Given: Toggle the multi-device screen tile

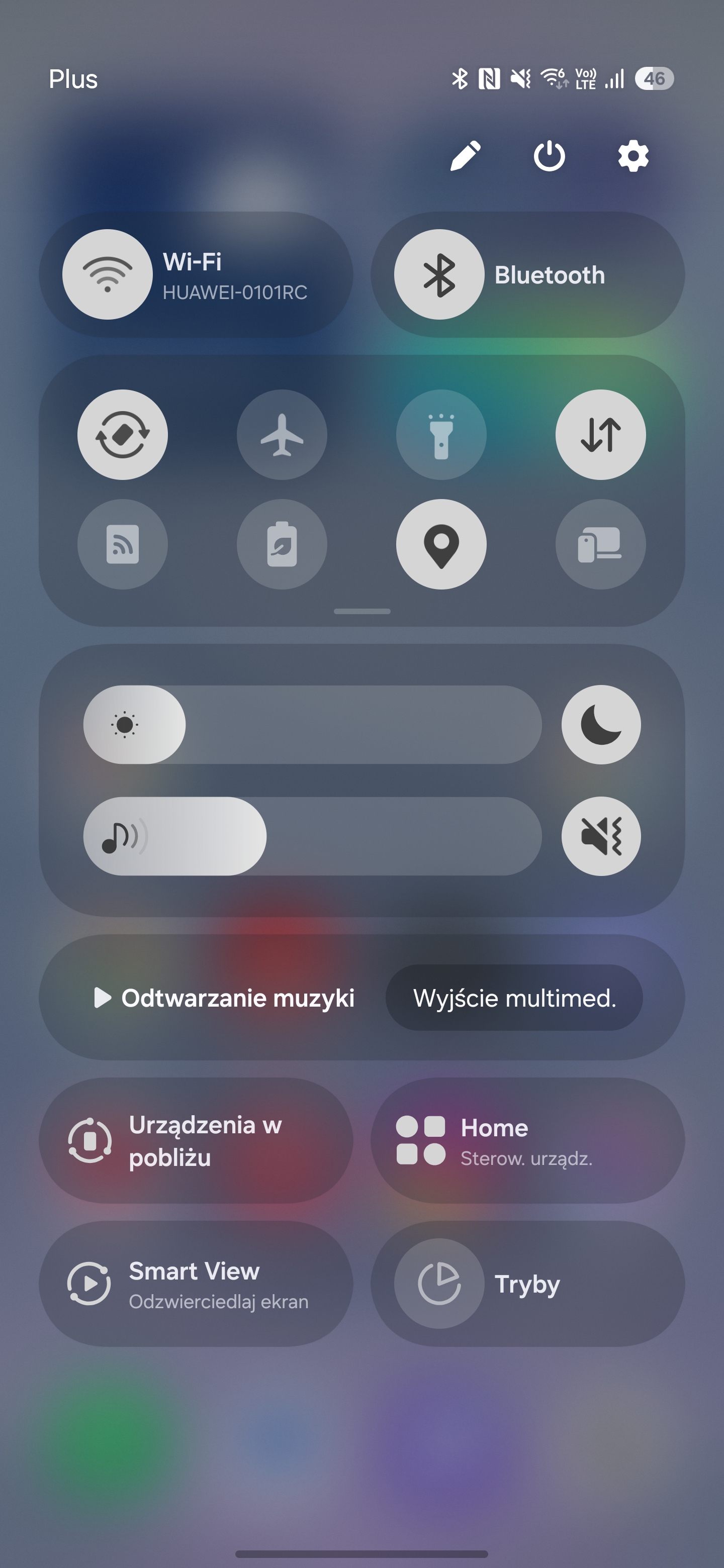Looking at the screenshot, I should point(600,544).
